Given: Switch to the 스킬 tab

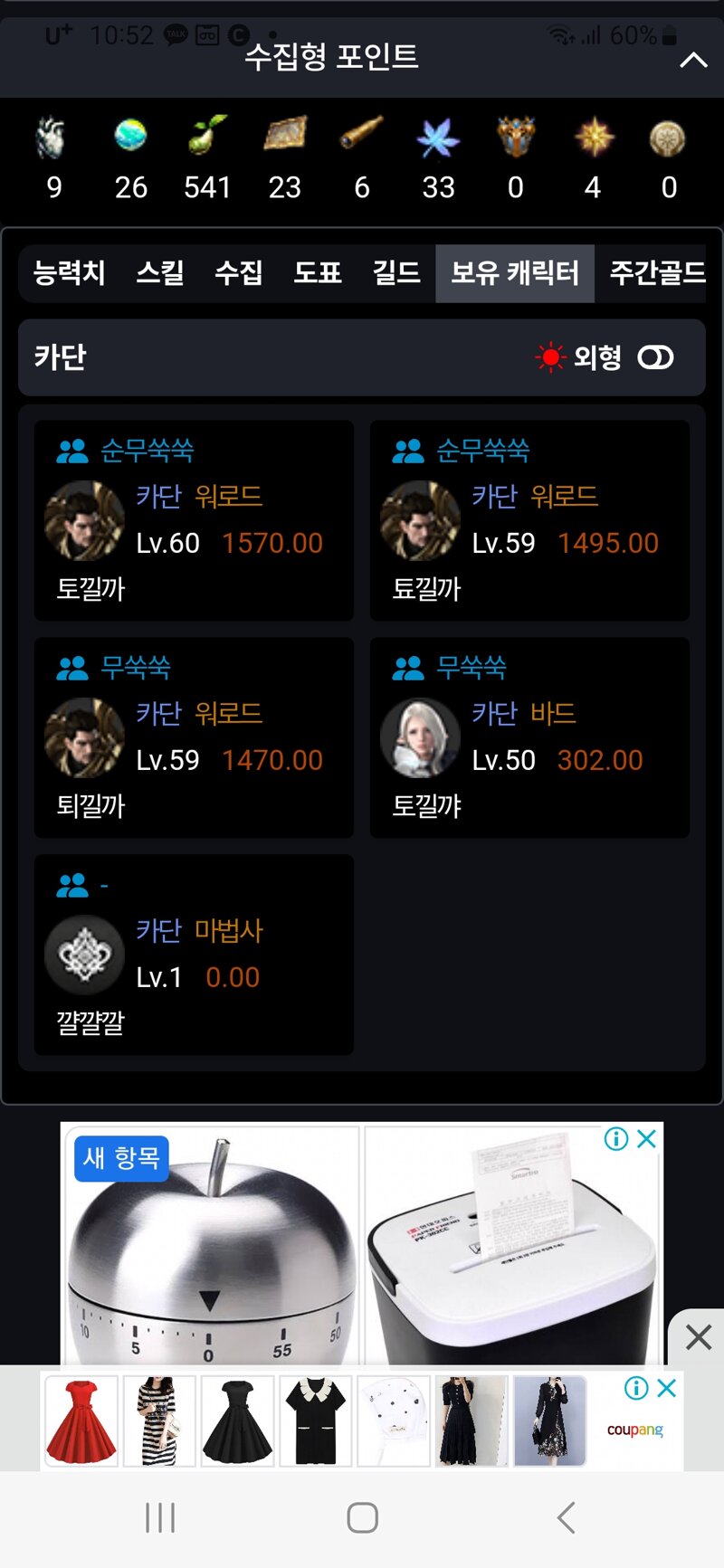Looking at the screenshot, I should tap(160, 272).
